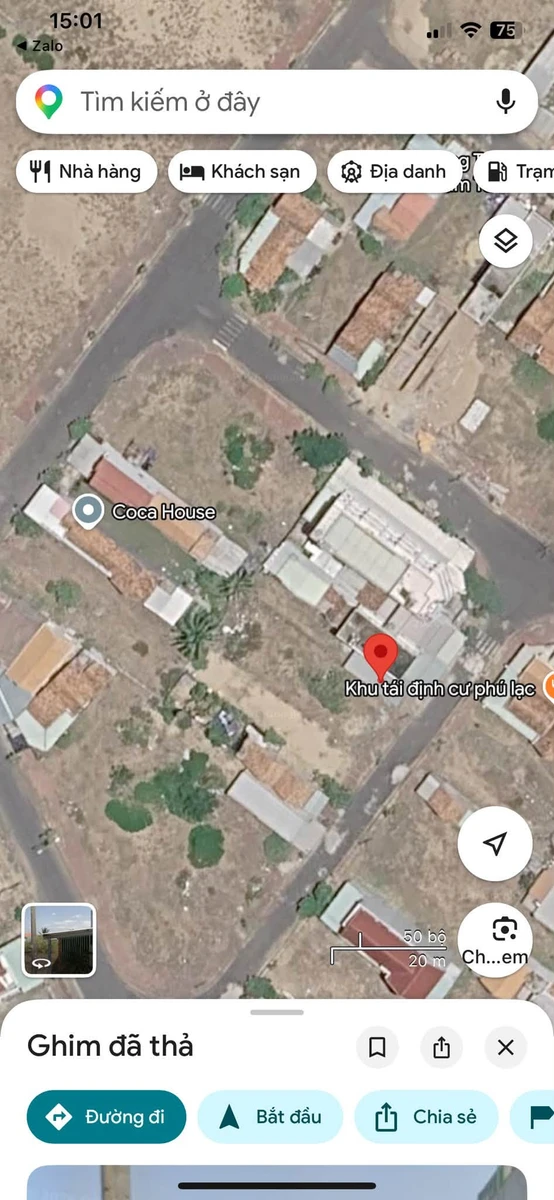Image resolution: width=554 pixels, height=1200 pixels.
Task: Open the camera Ch...em button
Action: pos(495,939)
